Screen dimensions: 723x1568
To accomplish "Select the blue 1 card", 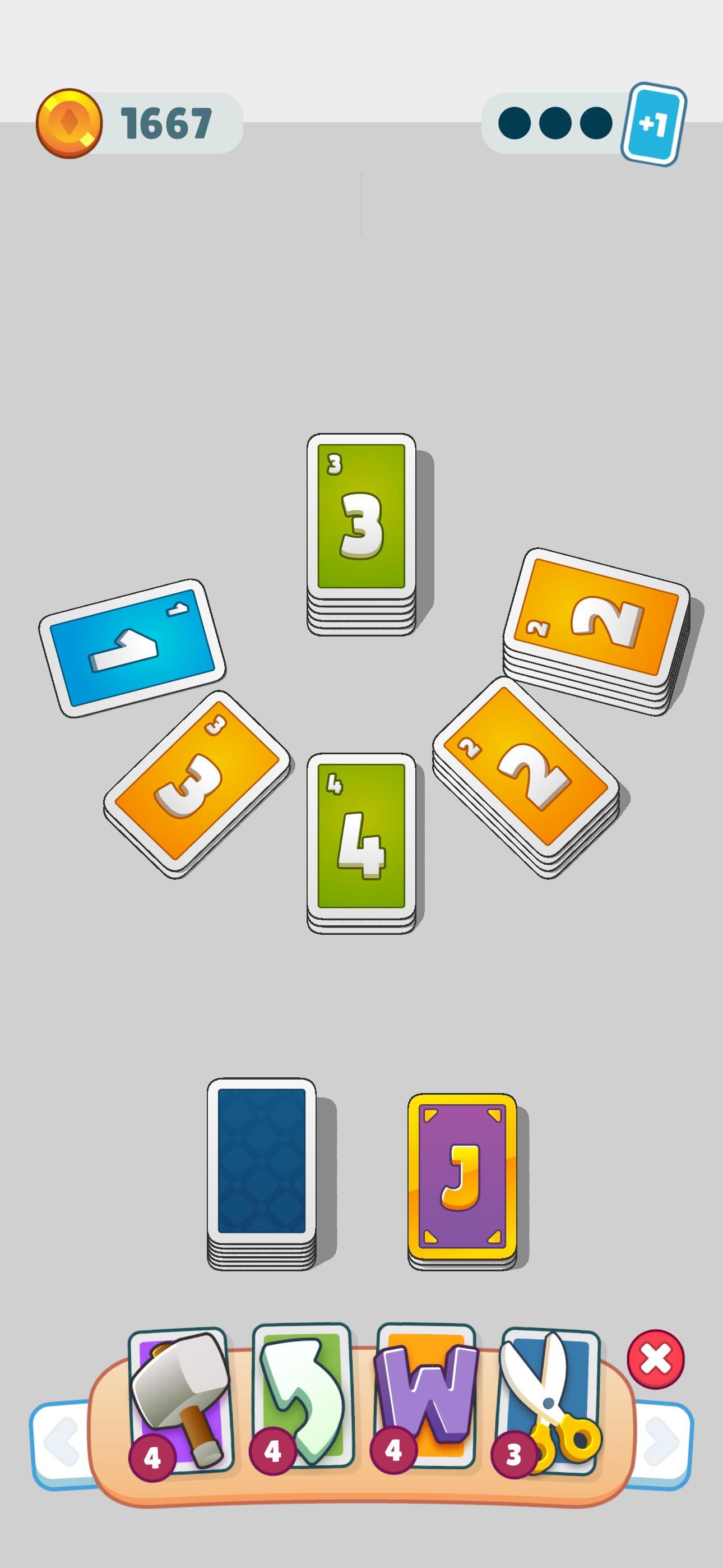I will 132,647.
